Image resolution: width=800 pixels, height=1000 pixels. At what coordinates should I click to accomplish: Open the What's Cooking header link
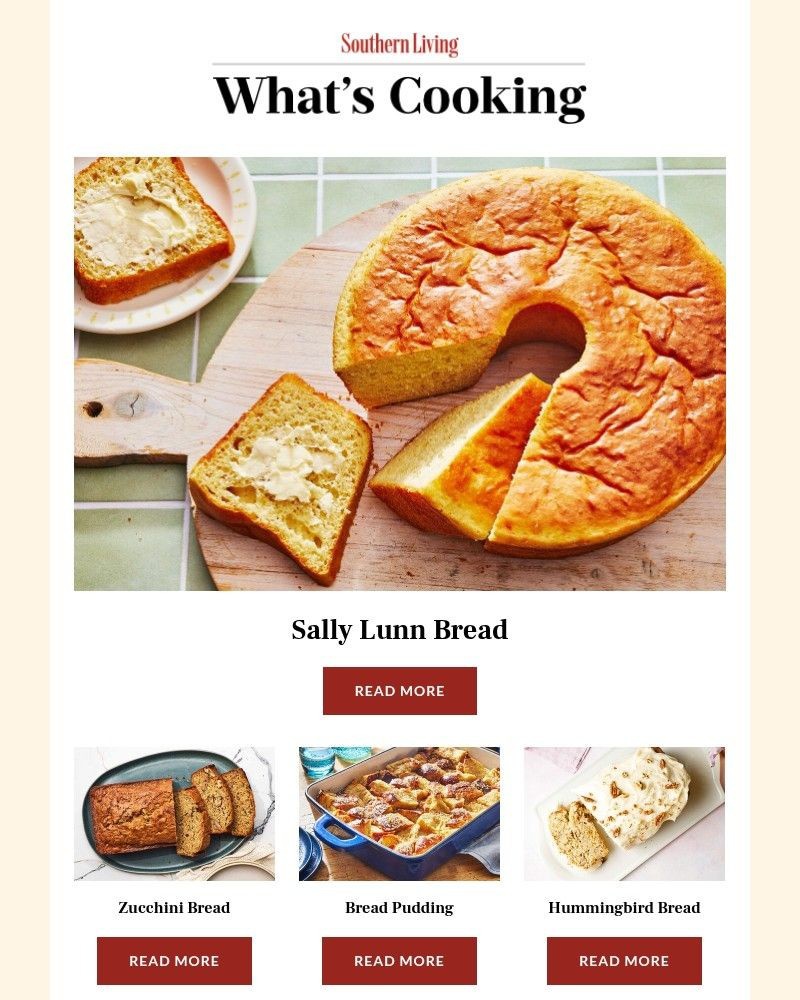coord(400,94)
